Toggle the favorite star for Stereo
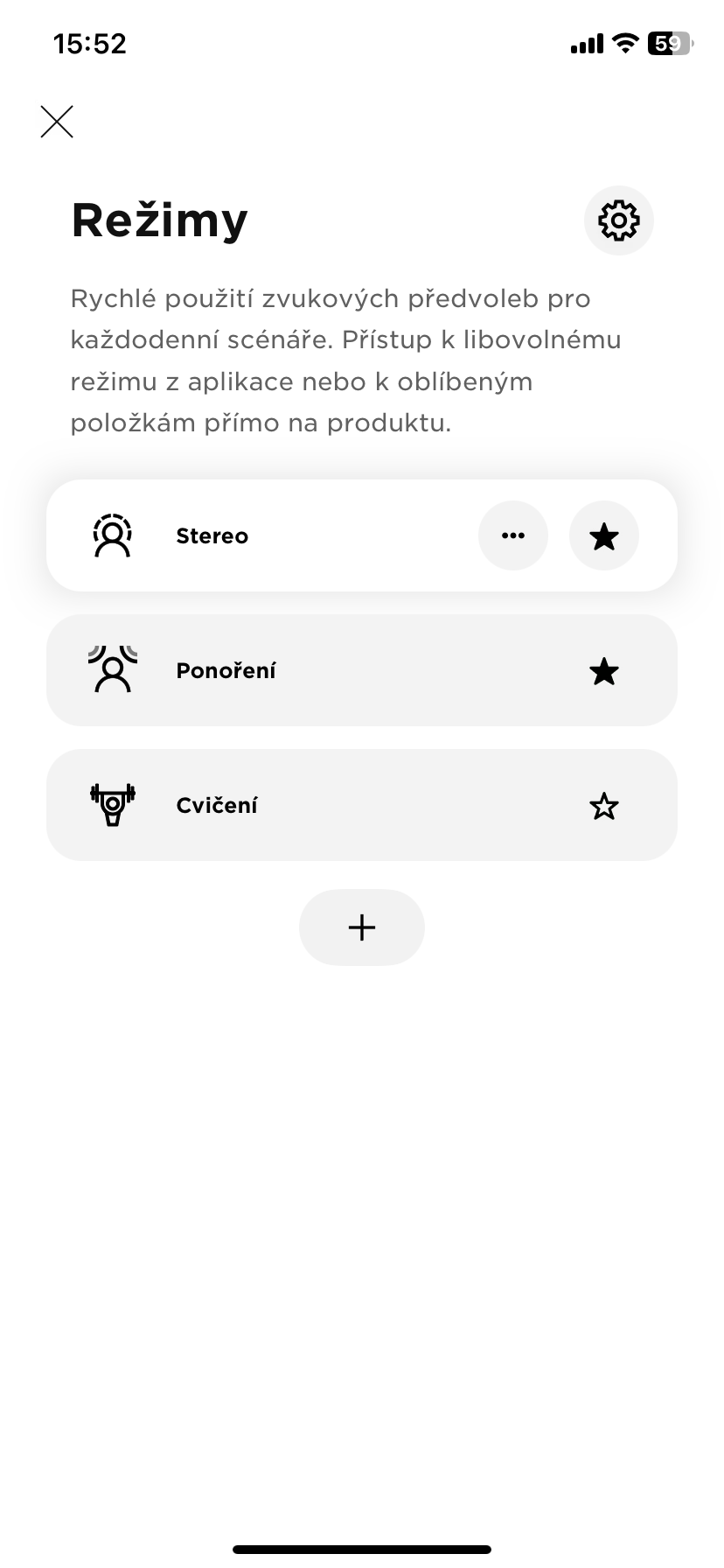 (603, 535)
